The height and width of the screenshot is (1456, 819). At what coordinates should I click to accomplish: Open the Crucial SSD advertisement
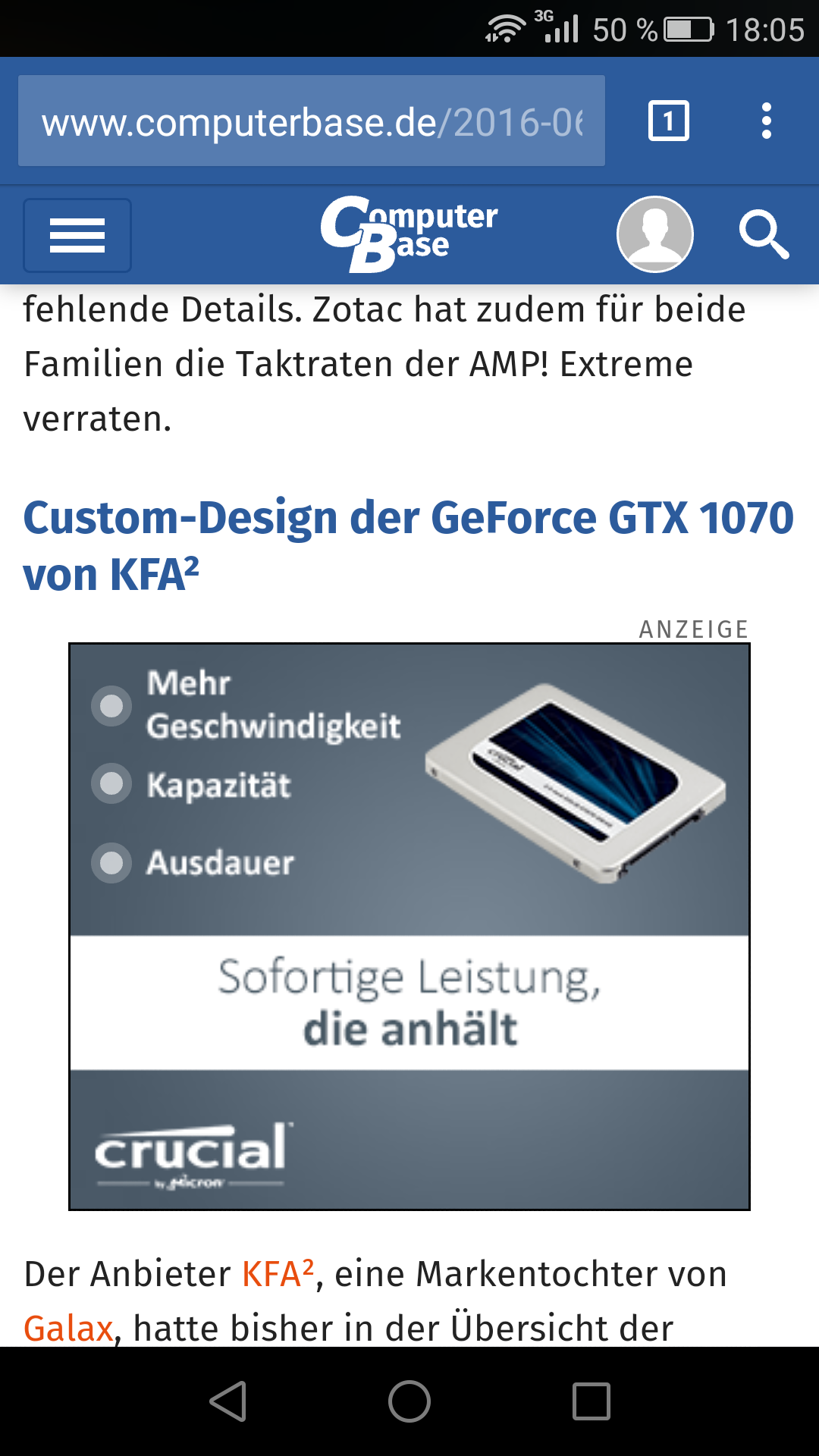coord(409,927)
